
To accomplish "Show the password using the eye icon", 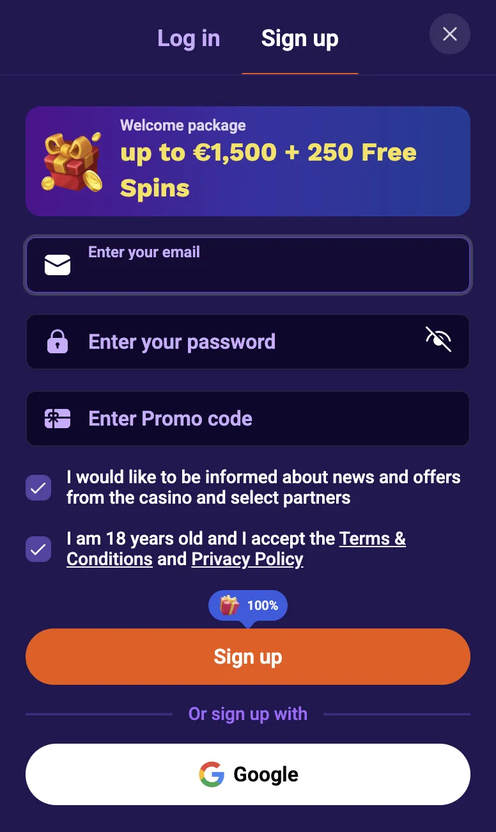I will pos(438,339).
